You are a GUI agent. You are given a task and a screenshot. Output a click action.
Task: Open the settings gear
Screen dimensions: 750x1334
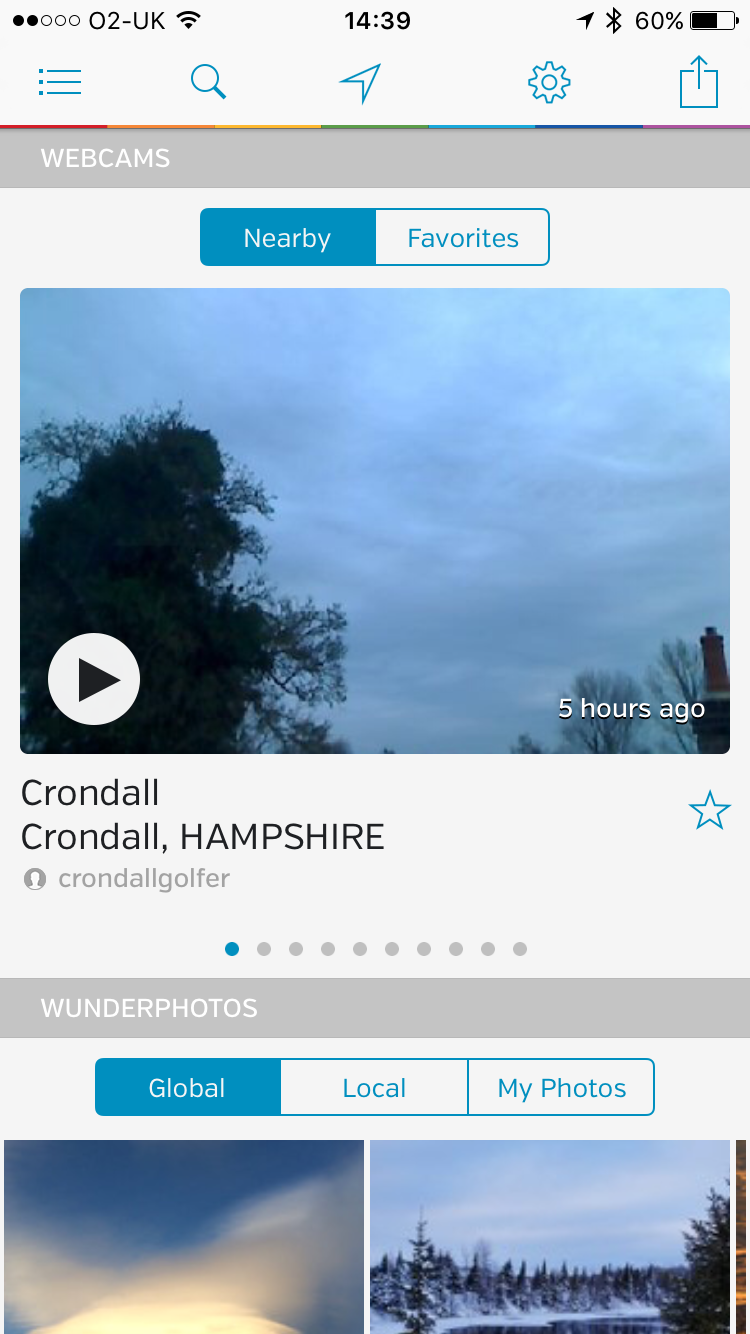tap(549, 83)
